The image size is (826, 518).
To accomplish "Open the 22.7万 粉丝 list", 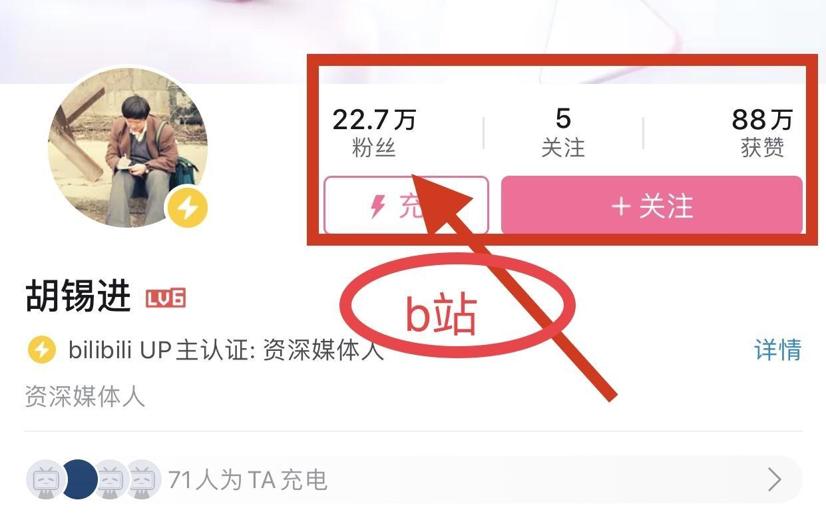I will click(374, 133).
